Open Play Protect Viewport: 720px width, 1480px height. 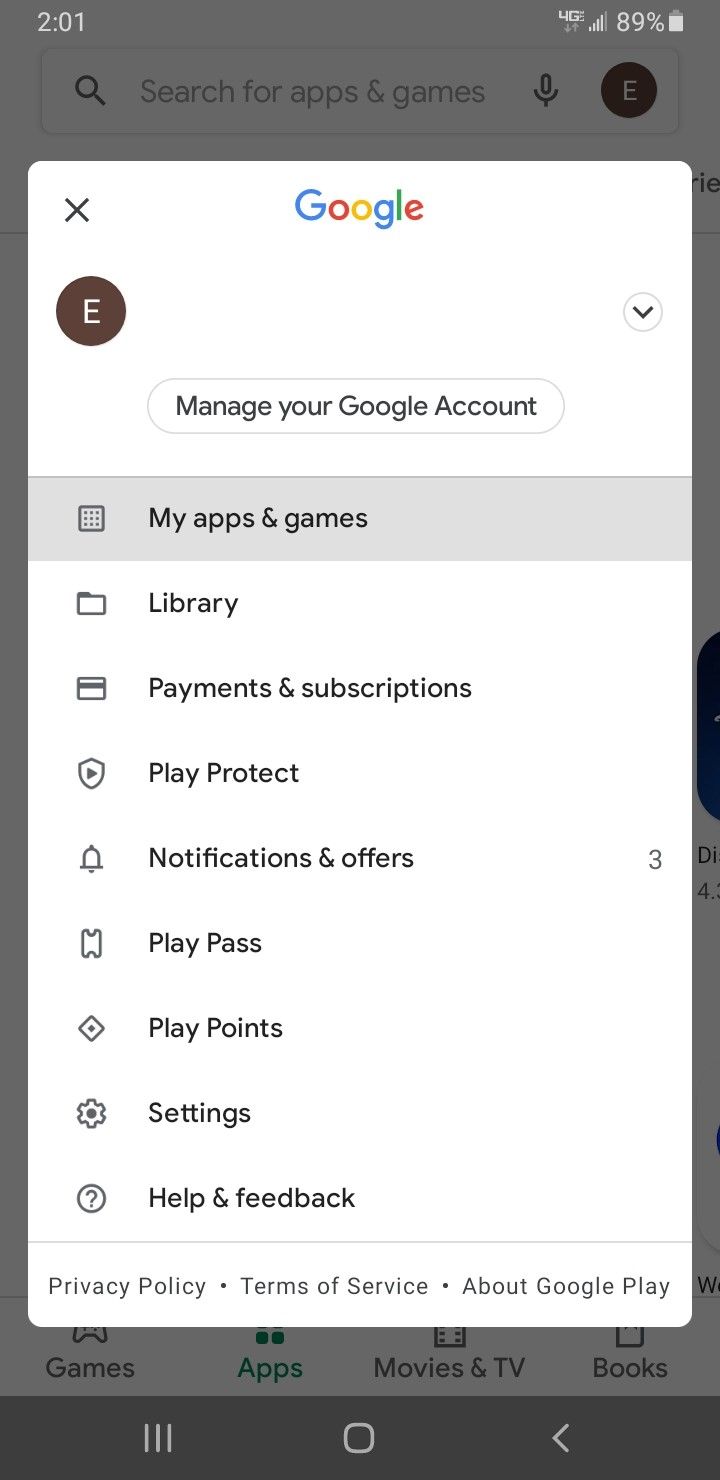point(223,773)
